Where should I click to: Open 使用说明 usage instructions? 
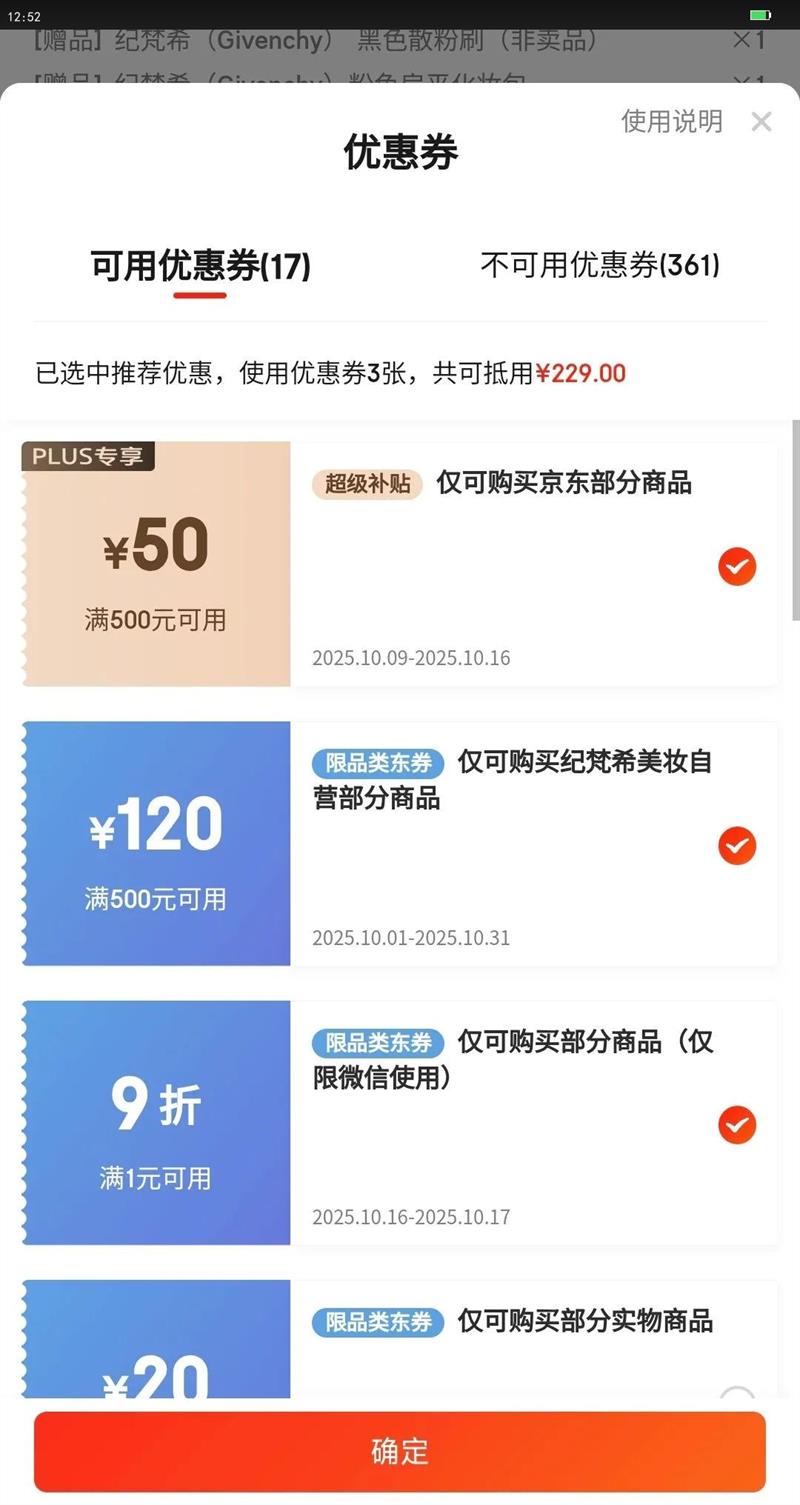tap(672, 121)
